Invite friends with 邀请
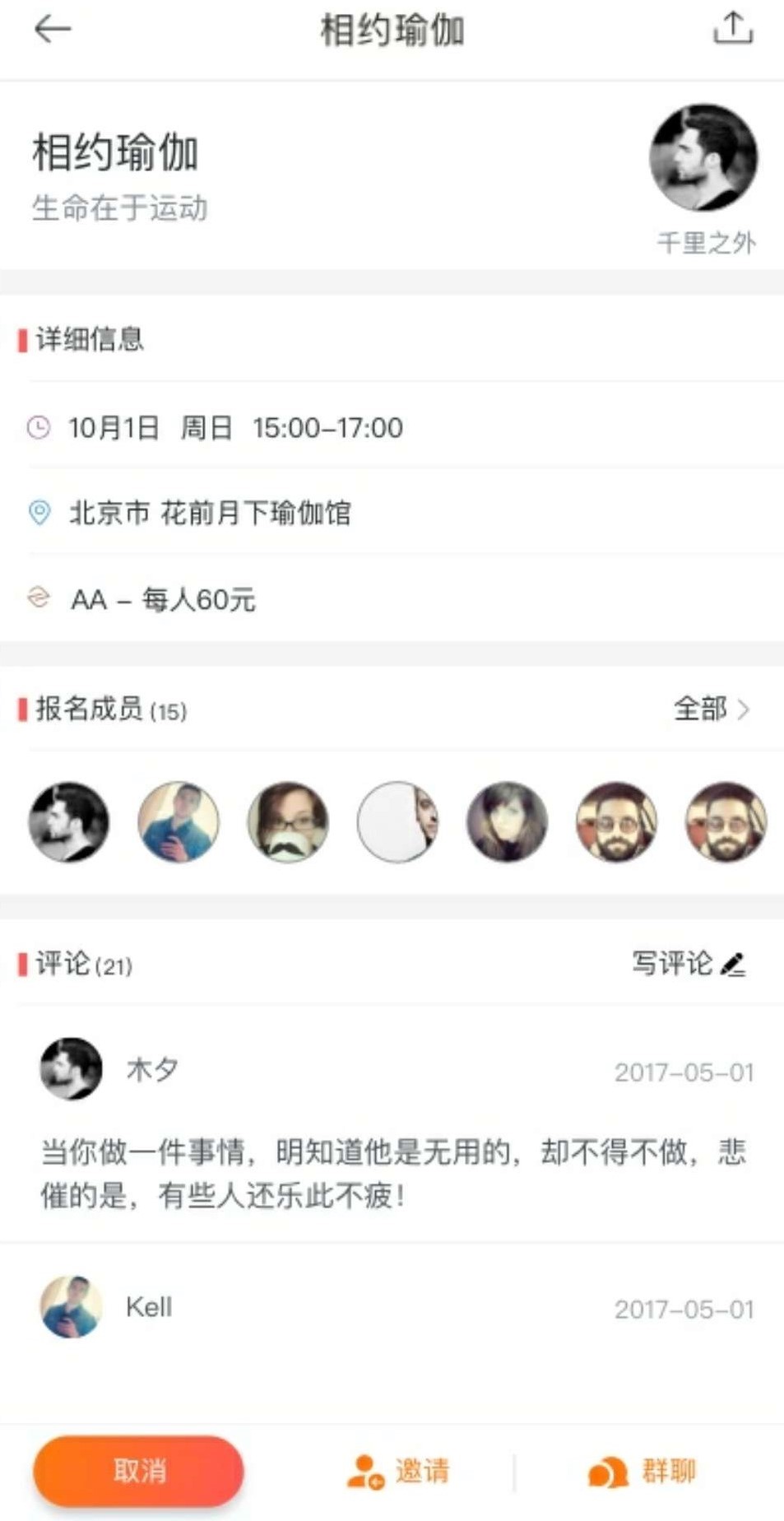 (x=399, y=1472)
